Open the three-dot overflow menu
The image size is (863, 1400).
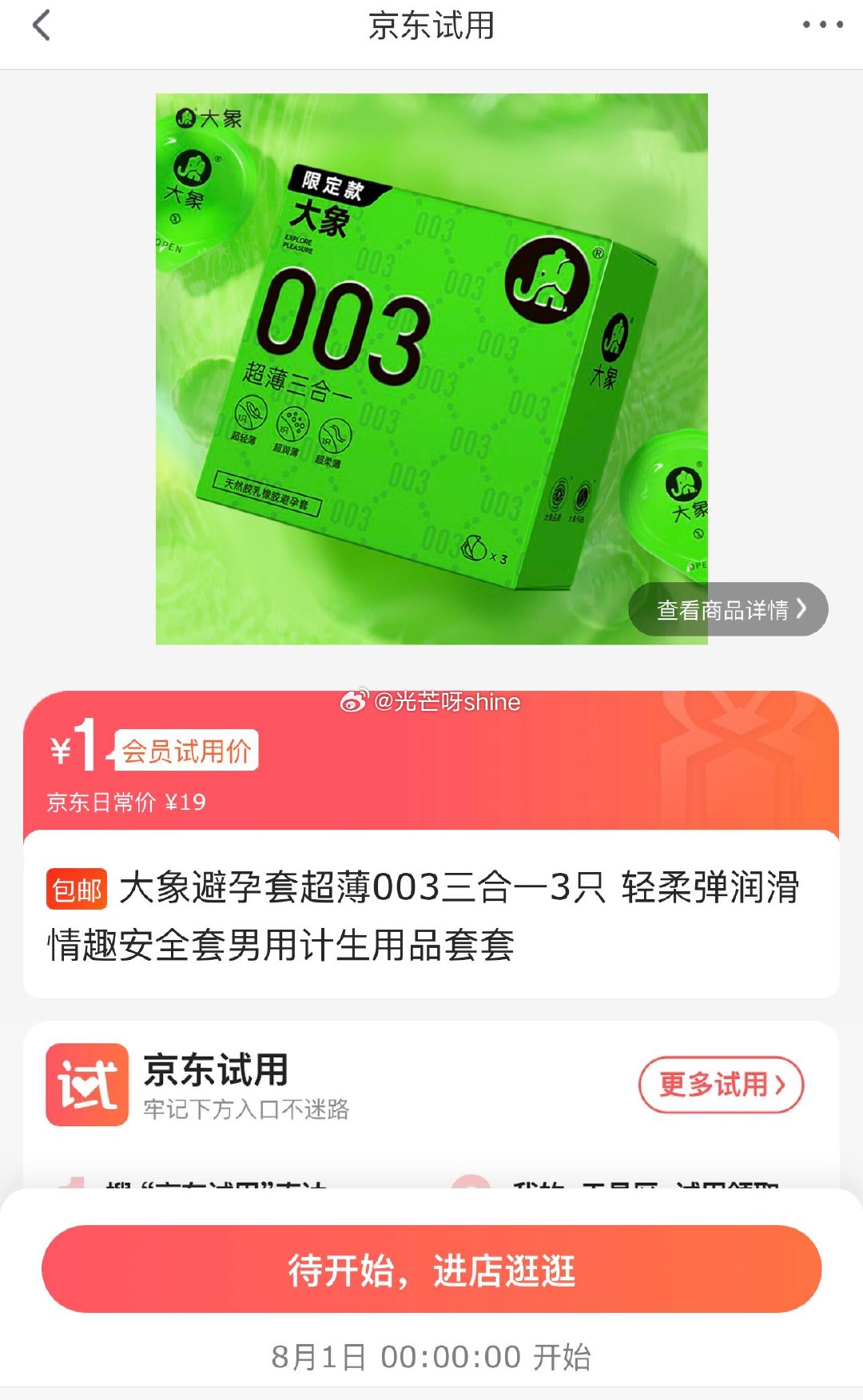point(822,25)
